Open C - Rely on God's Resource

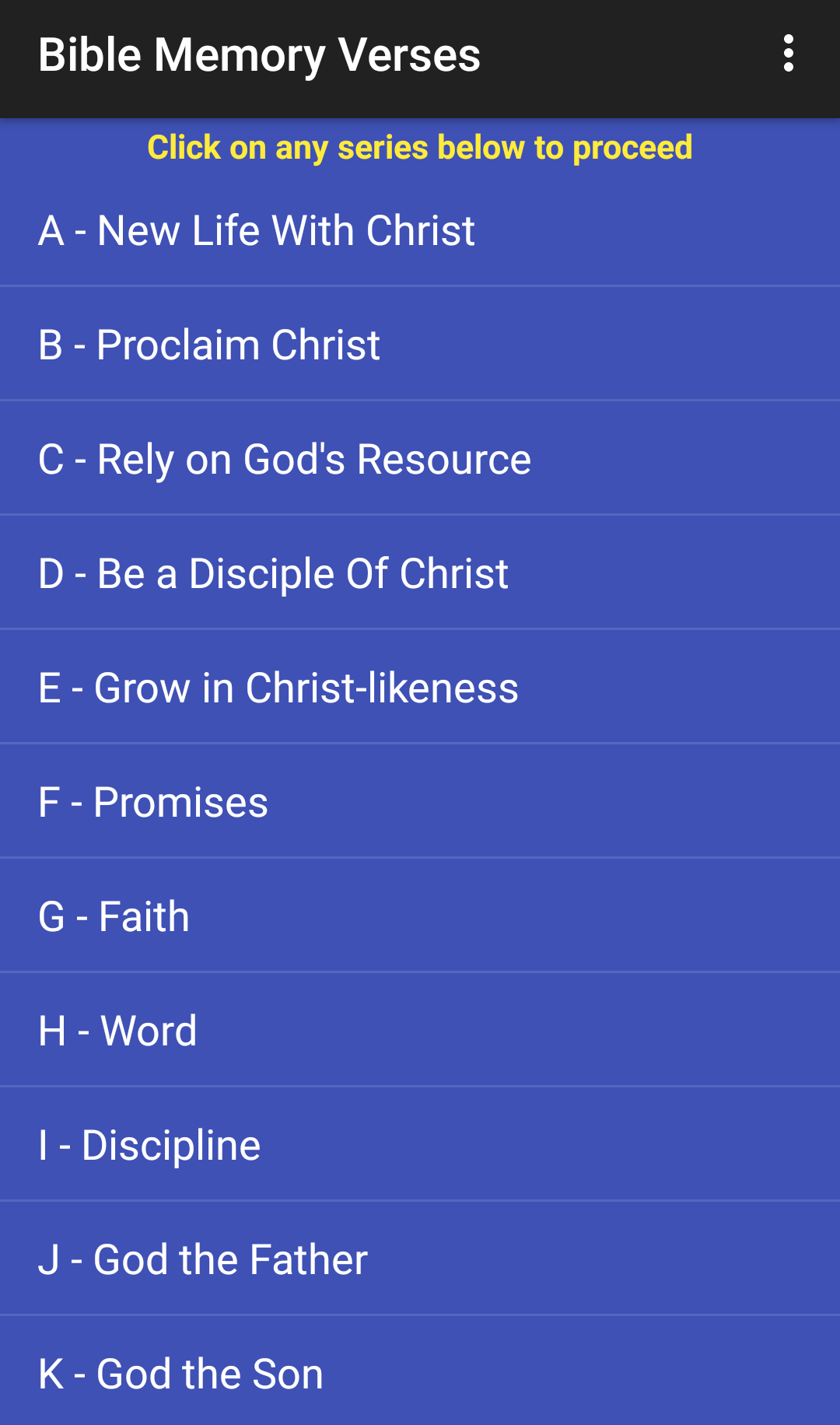click(420, 459)
